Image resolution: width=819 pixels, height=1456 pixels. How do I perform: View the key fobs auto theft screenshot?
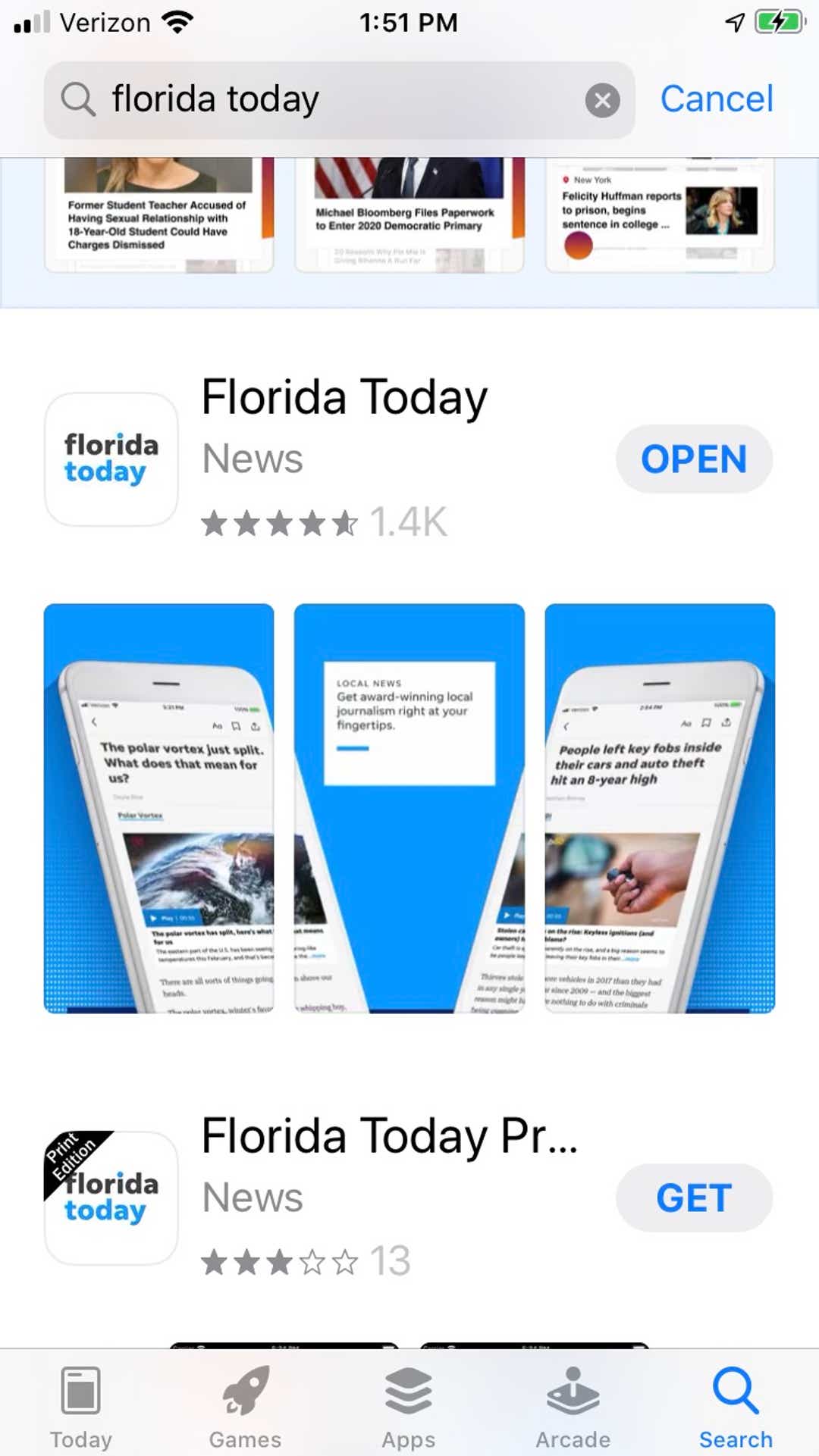point(660,808)
